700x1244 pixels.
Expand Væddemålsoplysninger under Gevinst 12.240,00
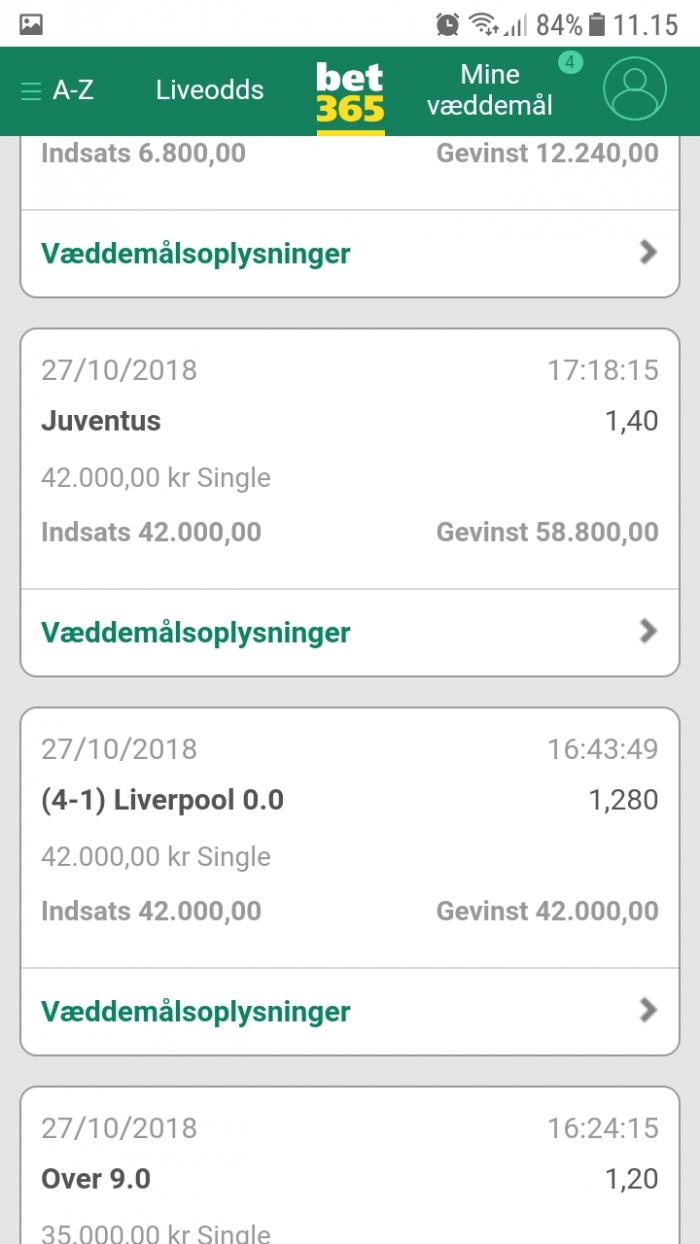(x=350, y=253)
